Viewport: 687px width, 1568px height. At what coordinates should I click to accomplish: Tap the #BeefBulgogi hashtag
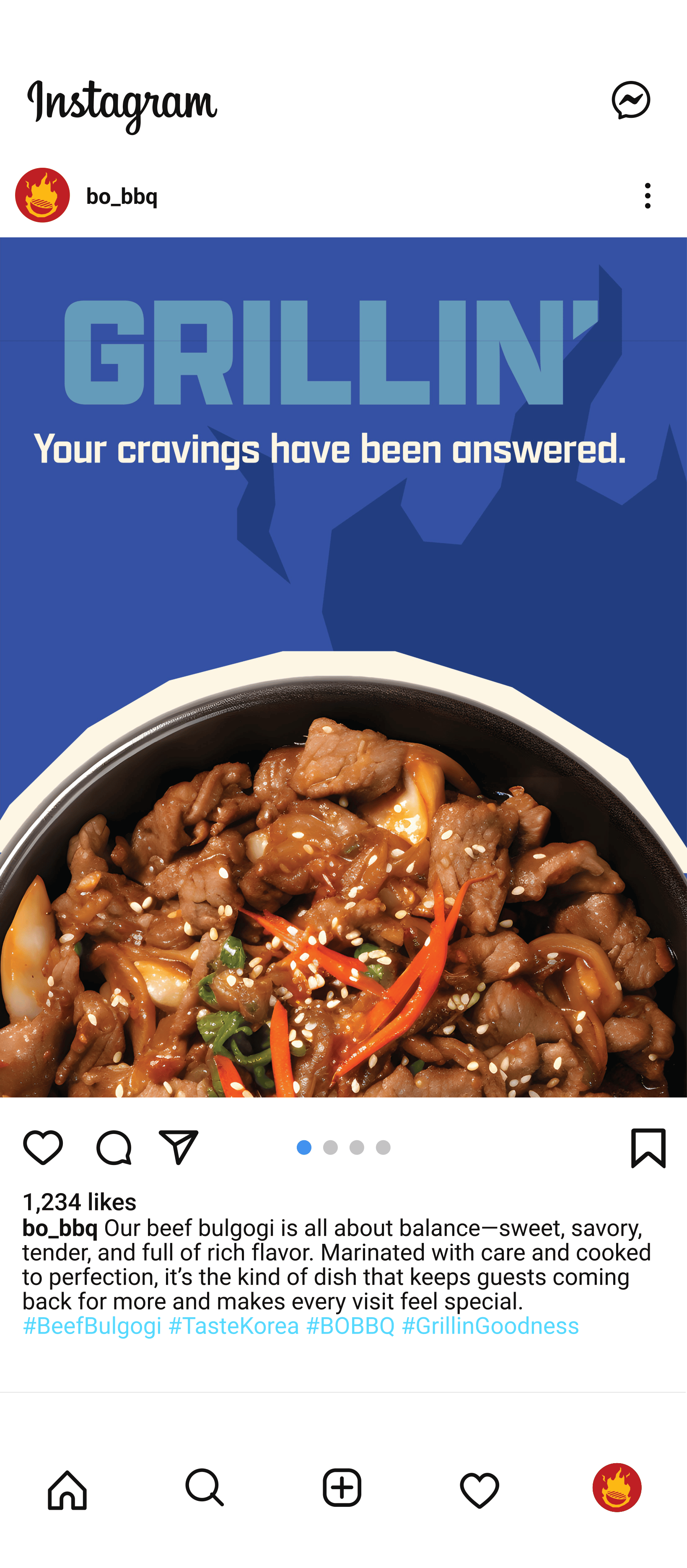[92, 1326]
